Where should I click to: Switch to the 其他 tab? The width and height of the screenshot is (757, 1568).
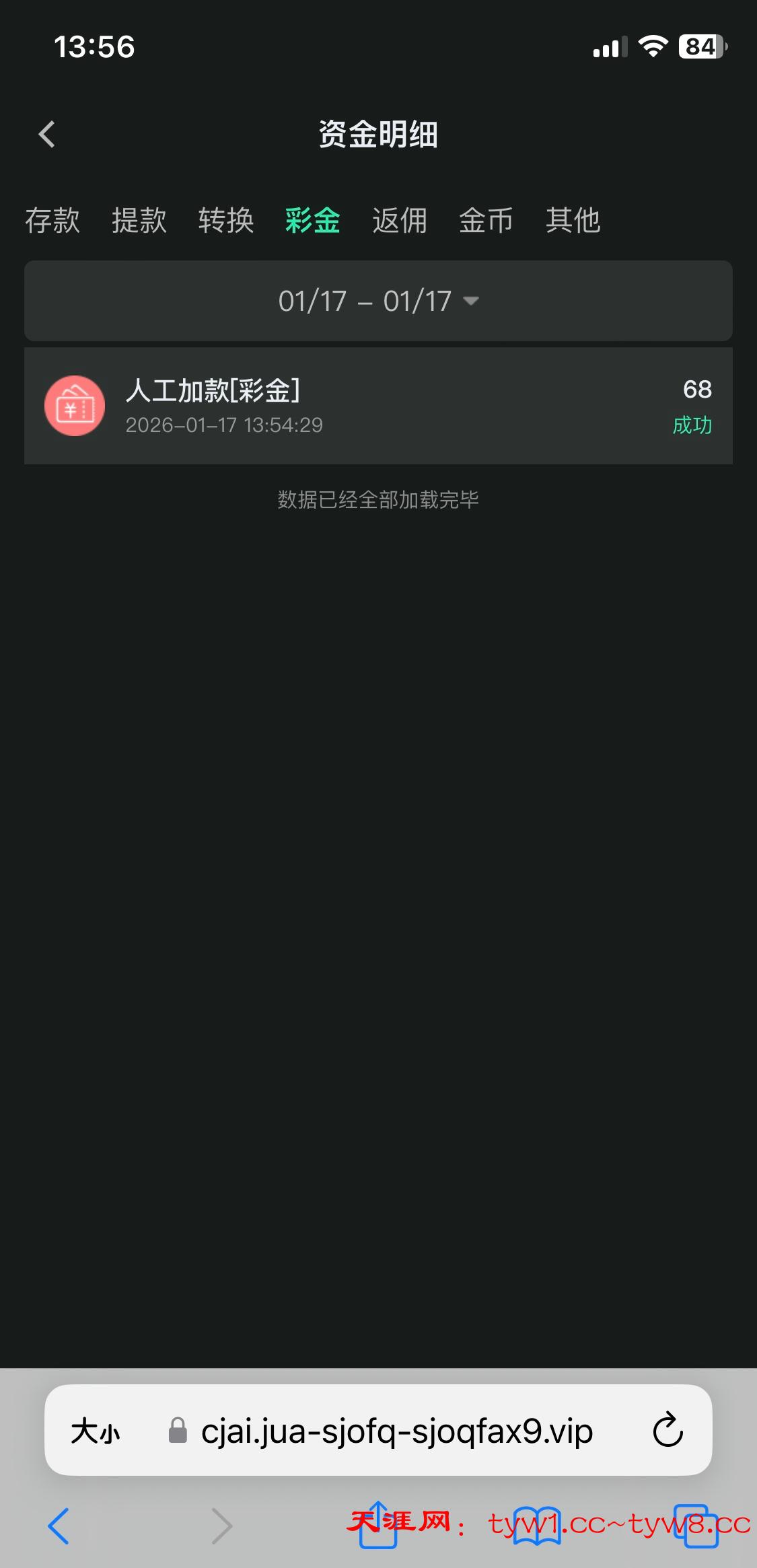(573, 221)
